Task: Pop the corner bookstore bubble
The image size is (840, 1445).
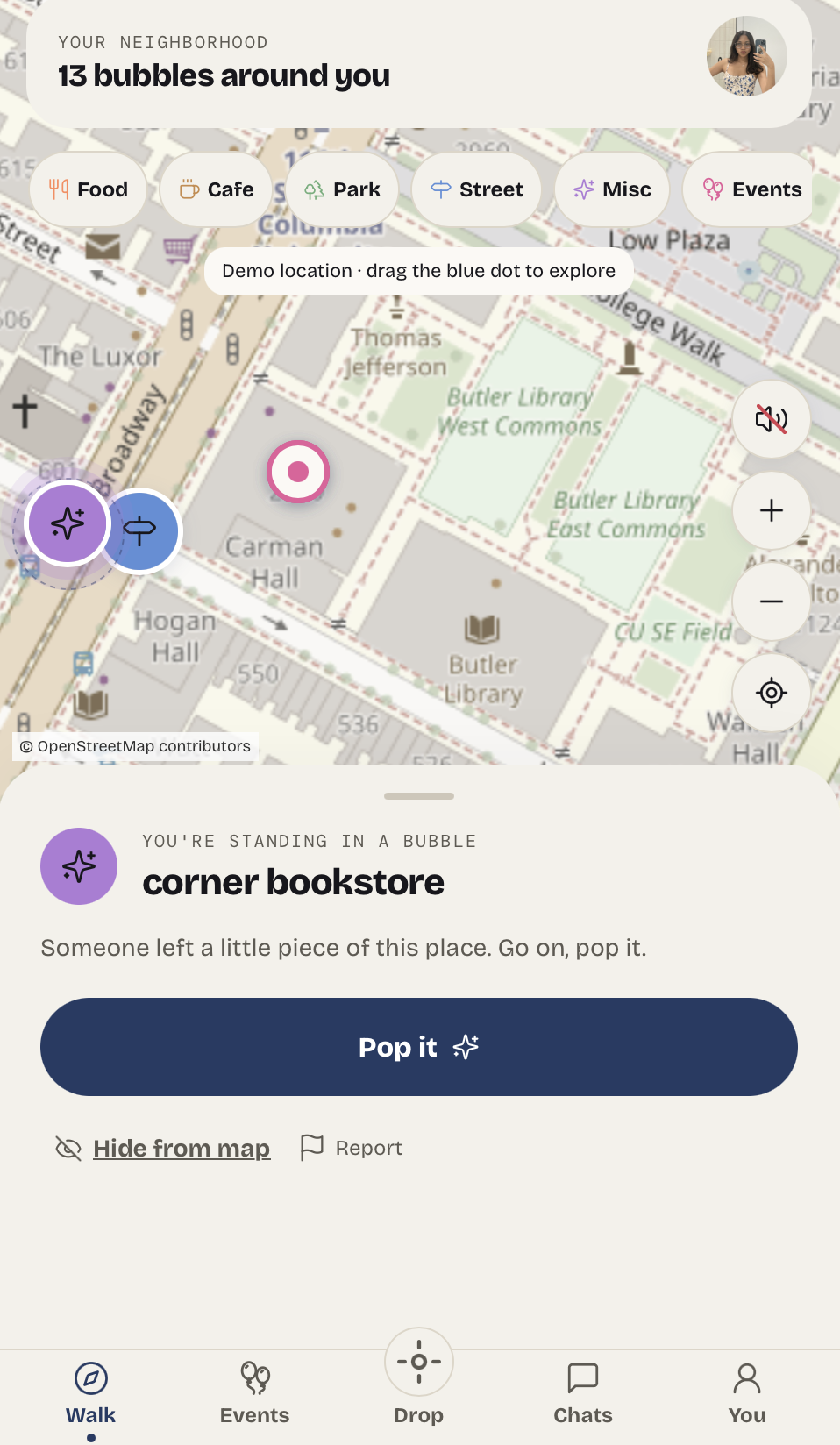Action: [419, 1047]
